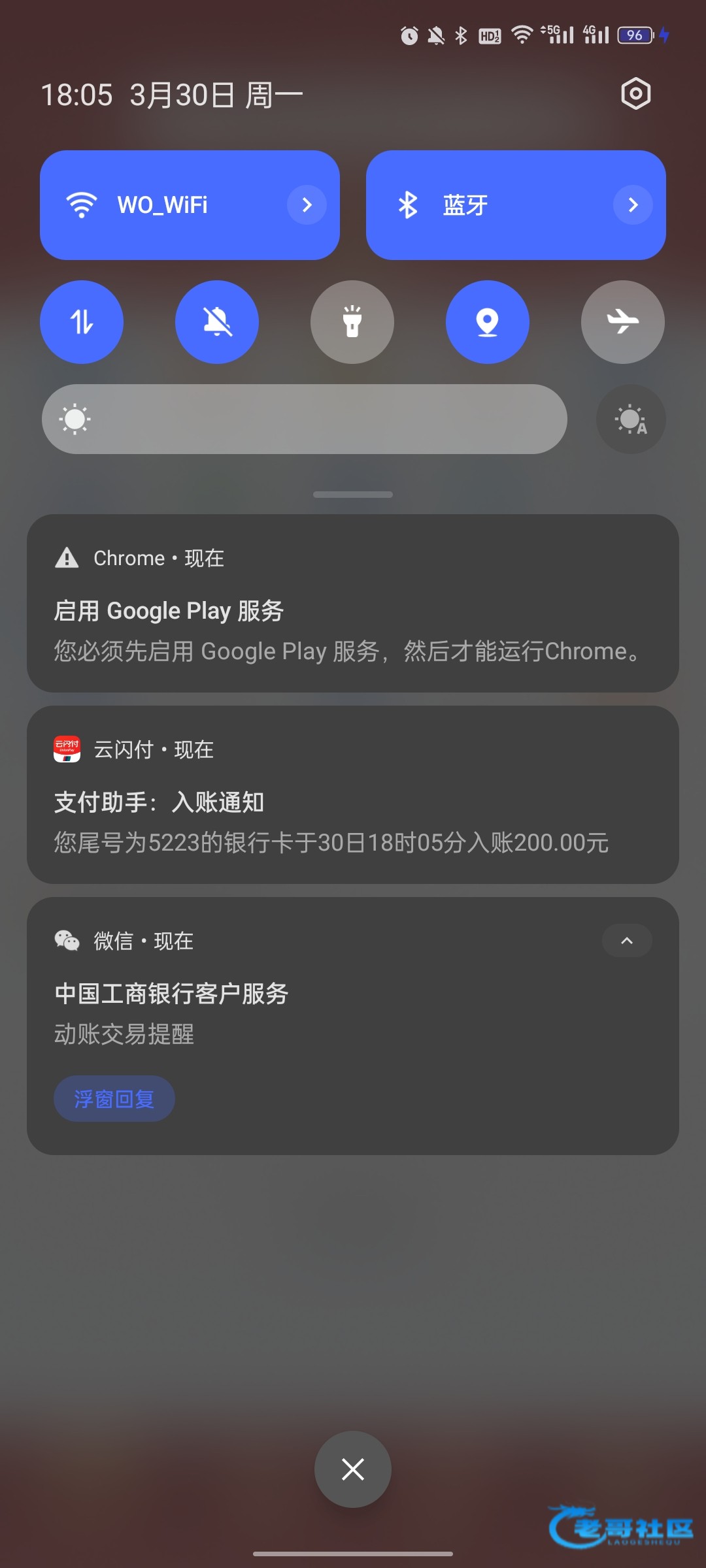The image size is (706, 1568).
Task: Clear all notifications with the X button
Action: click(x=353, y=1469)
